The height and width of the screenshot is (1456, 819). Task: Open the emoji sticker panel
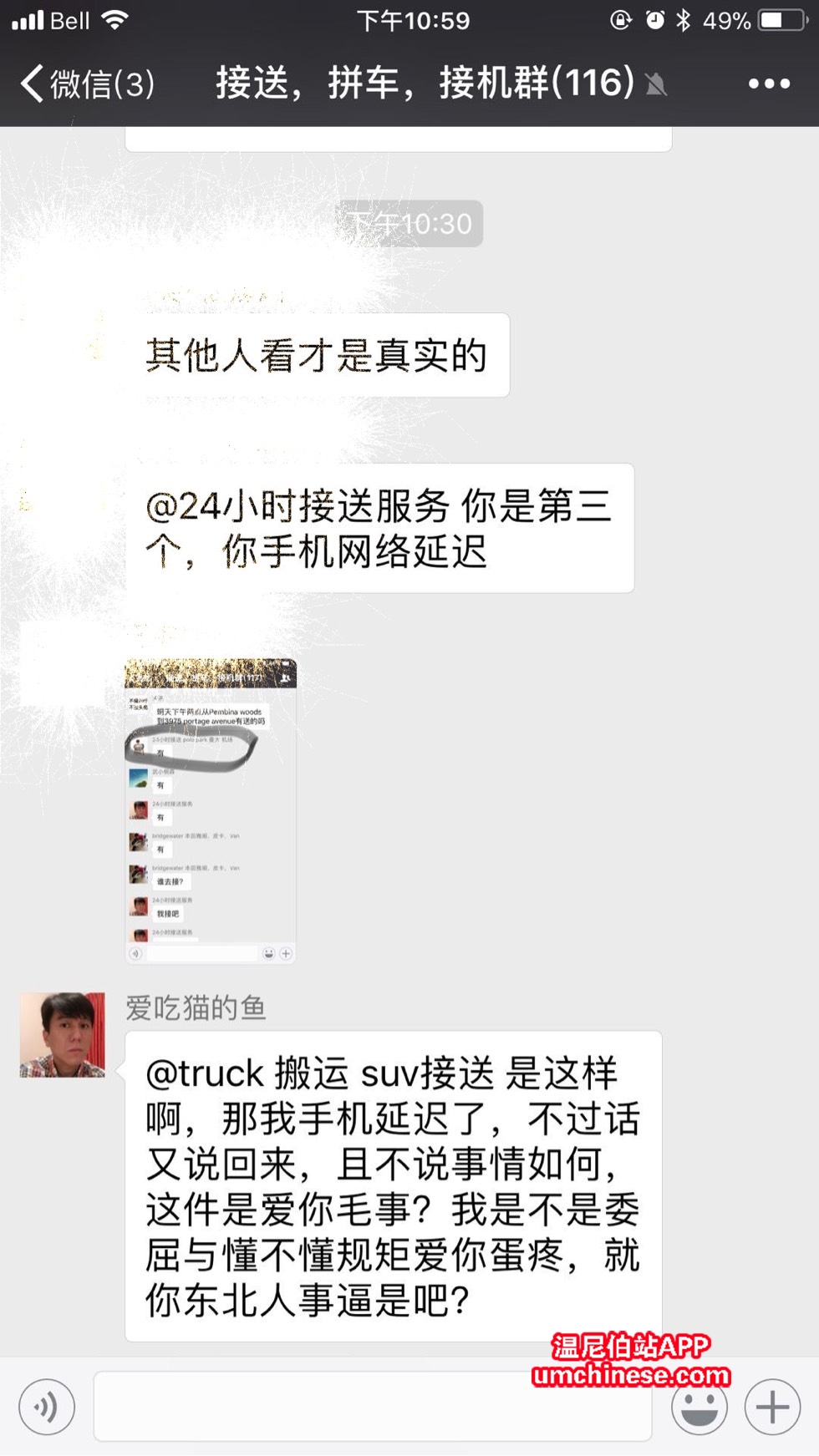tap(699, 1408)
